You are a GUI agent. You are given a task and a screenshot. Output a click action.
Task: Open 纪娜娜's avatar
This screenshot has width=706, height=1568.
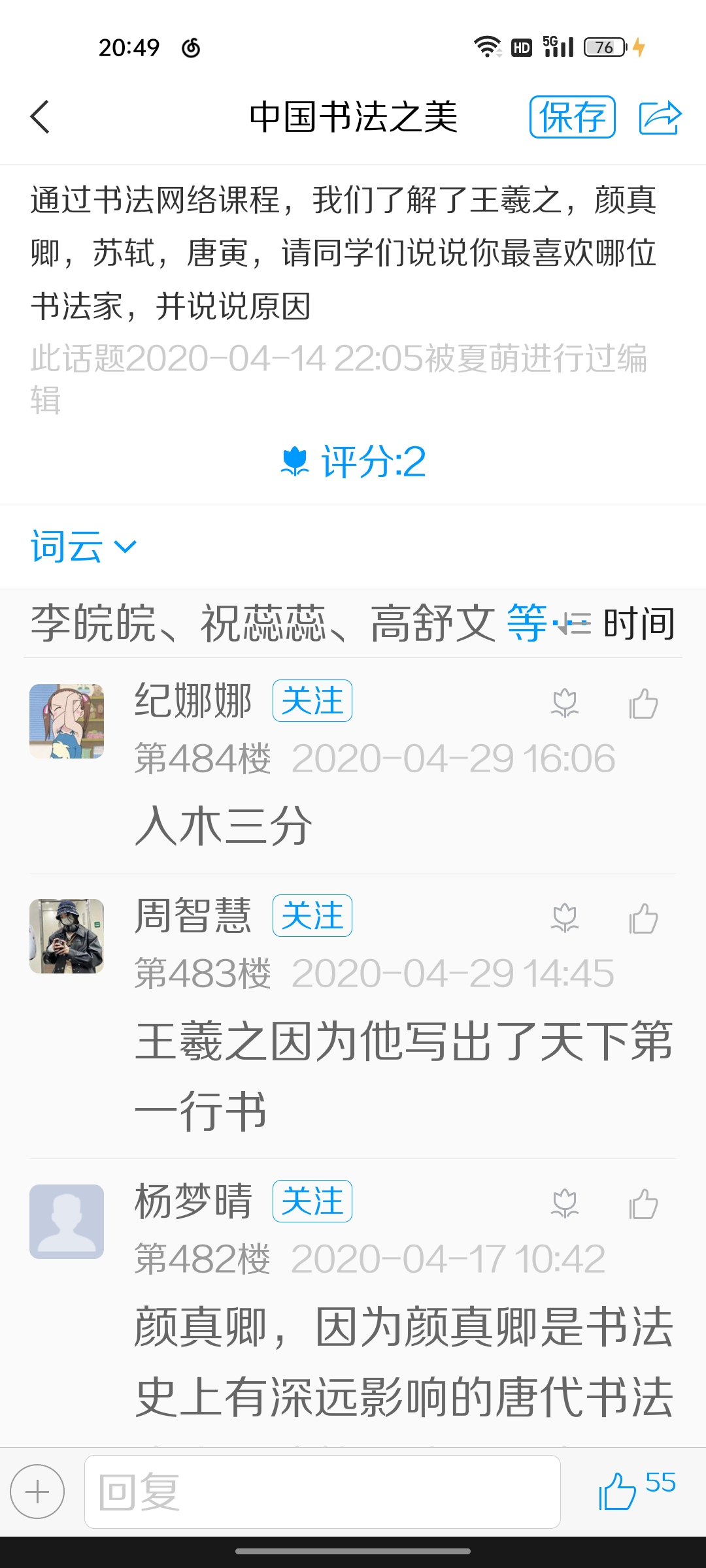pyautogui.click(x=67, y=721)
